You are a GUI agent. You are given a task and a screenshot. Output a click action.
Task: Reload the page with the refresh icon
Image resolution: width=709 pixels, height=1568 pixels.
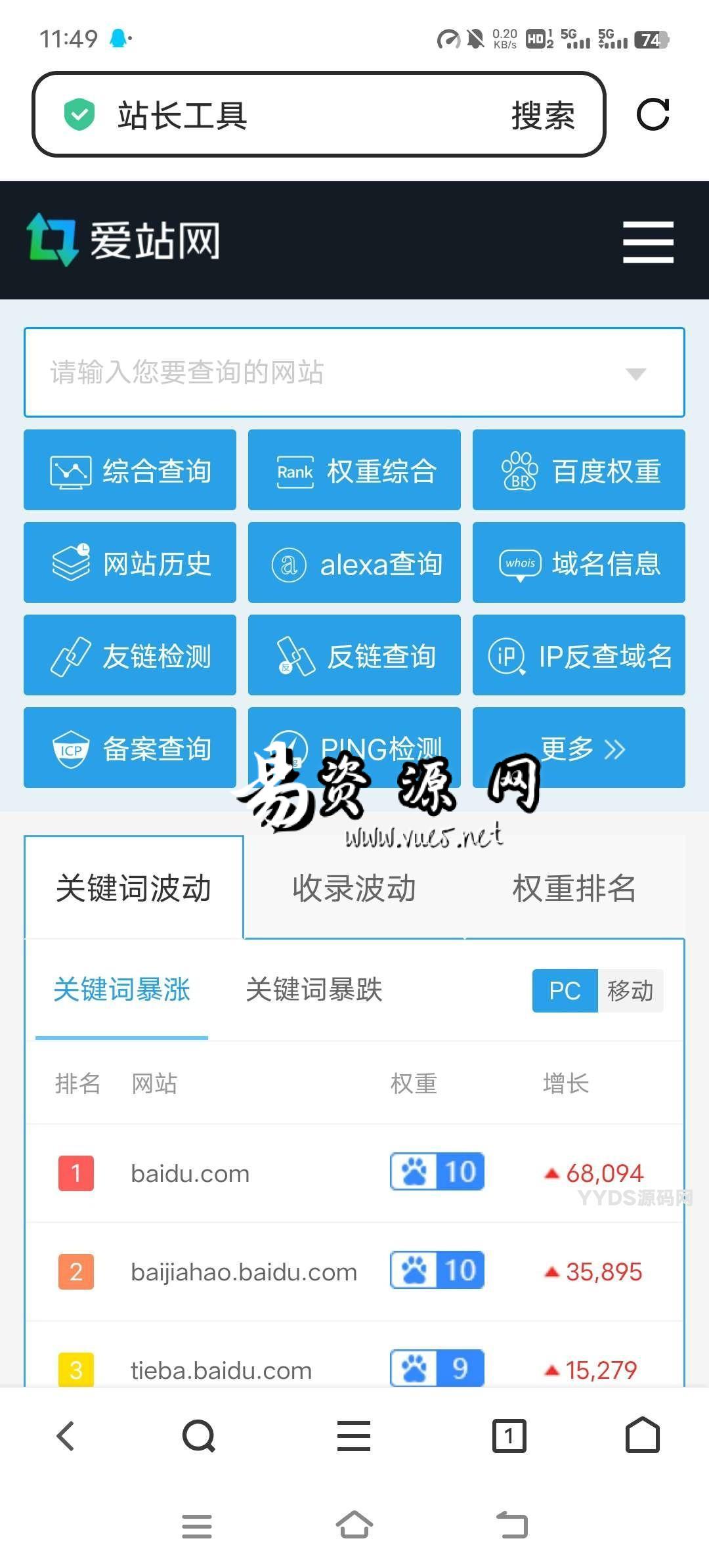653,115
